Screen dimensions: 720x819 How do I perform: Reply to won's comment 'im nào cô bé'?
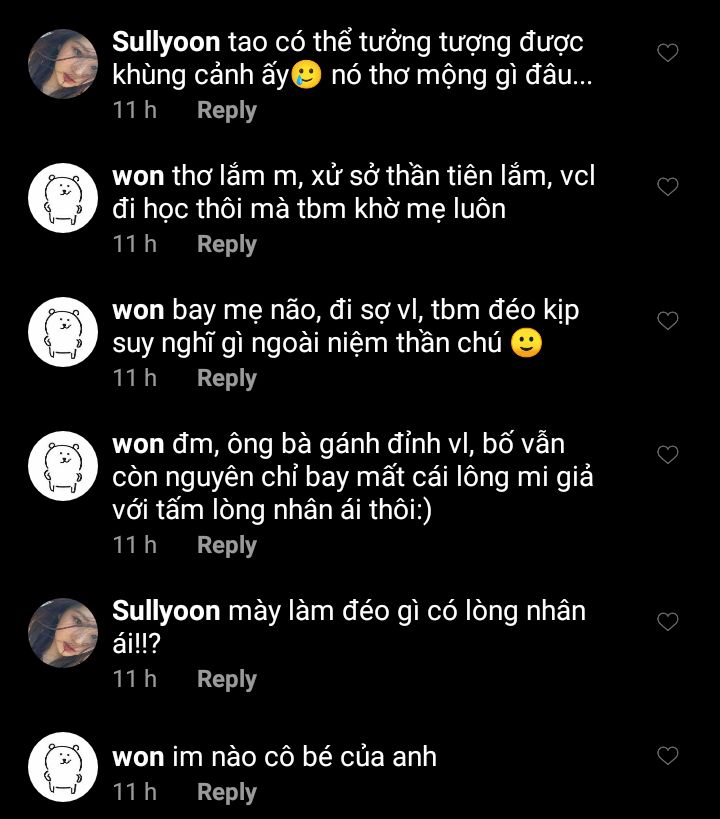click(x=226, y=792)
